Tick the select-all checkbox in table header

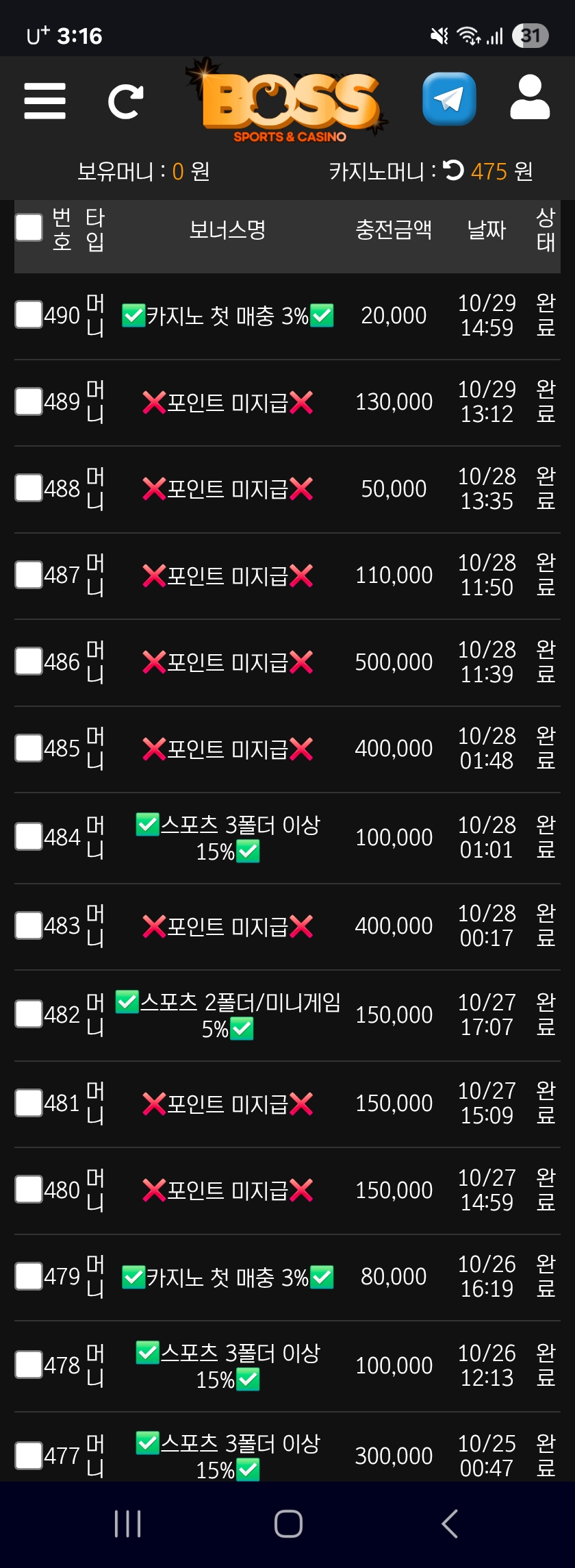point(29,227)
